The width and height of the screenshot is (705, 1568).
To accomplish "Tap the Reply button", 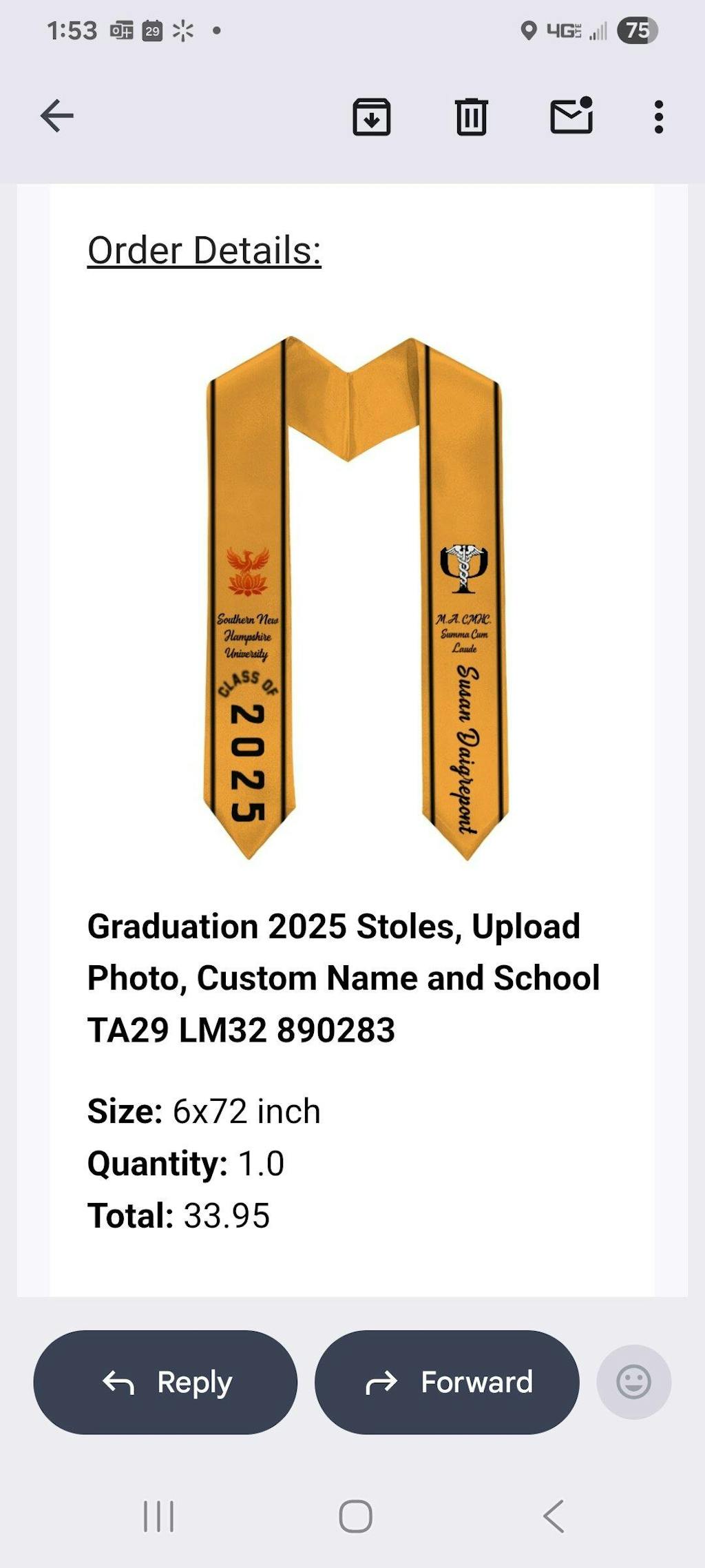I will [x=165, y=1382].
